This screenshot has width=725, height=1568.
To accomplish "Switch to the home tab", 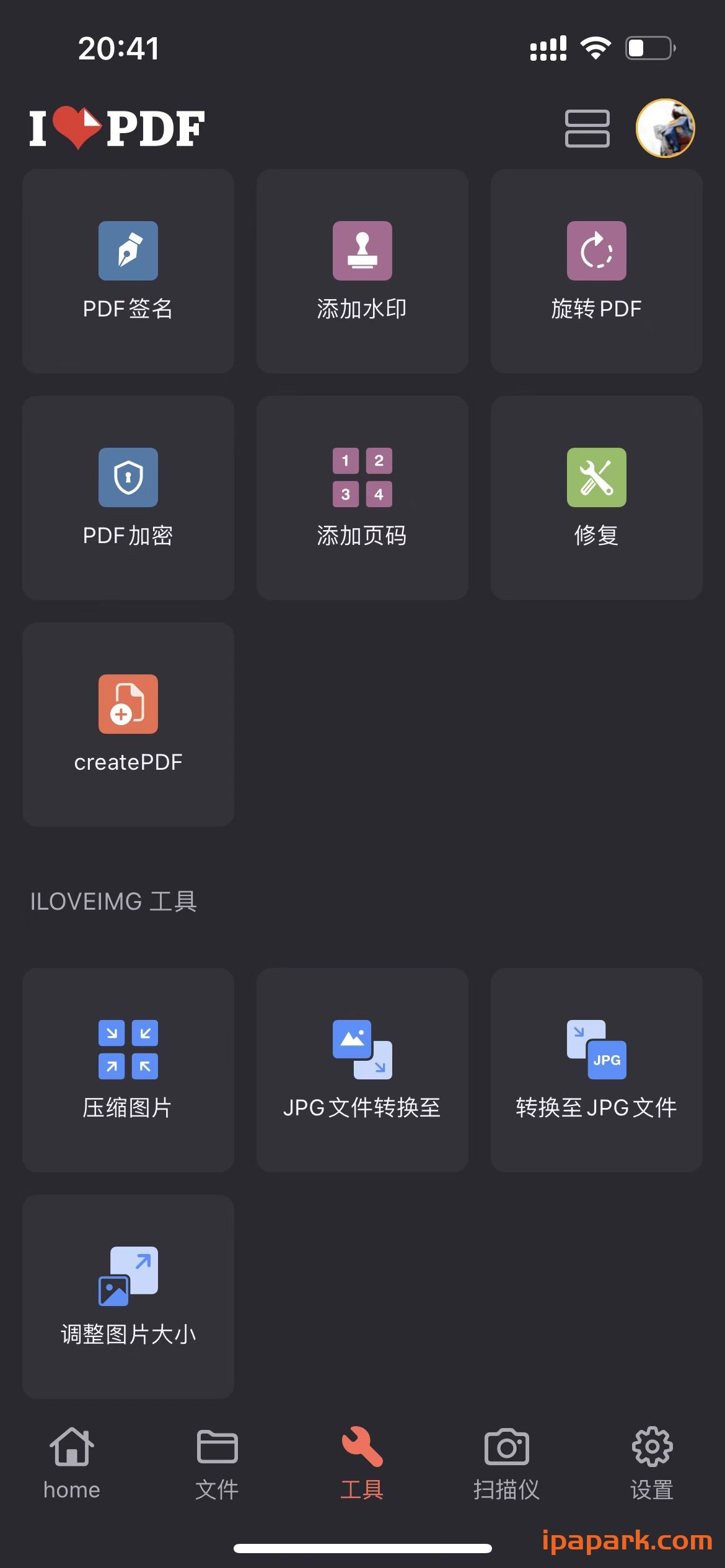I will (71, 1461).
